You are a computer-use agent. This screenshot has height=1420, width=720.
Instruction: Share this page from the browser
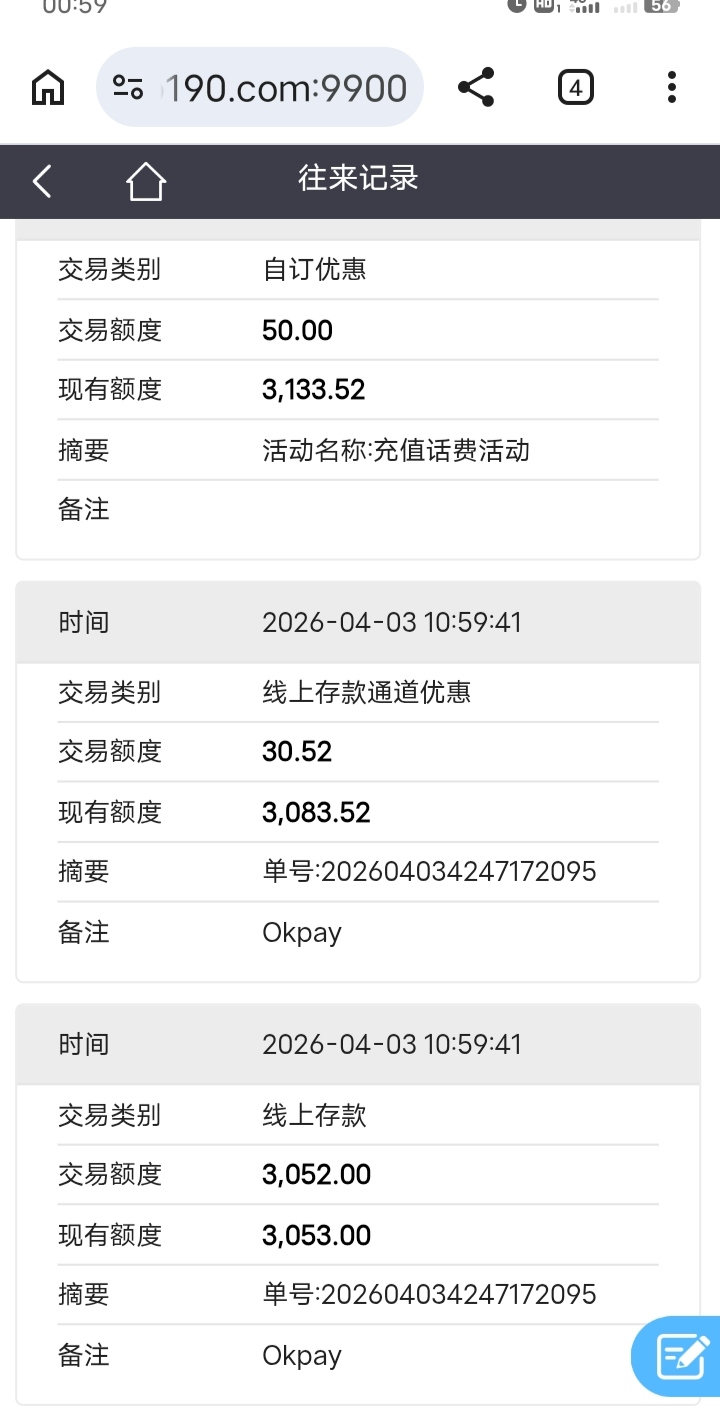(476, 88)
